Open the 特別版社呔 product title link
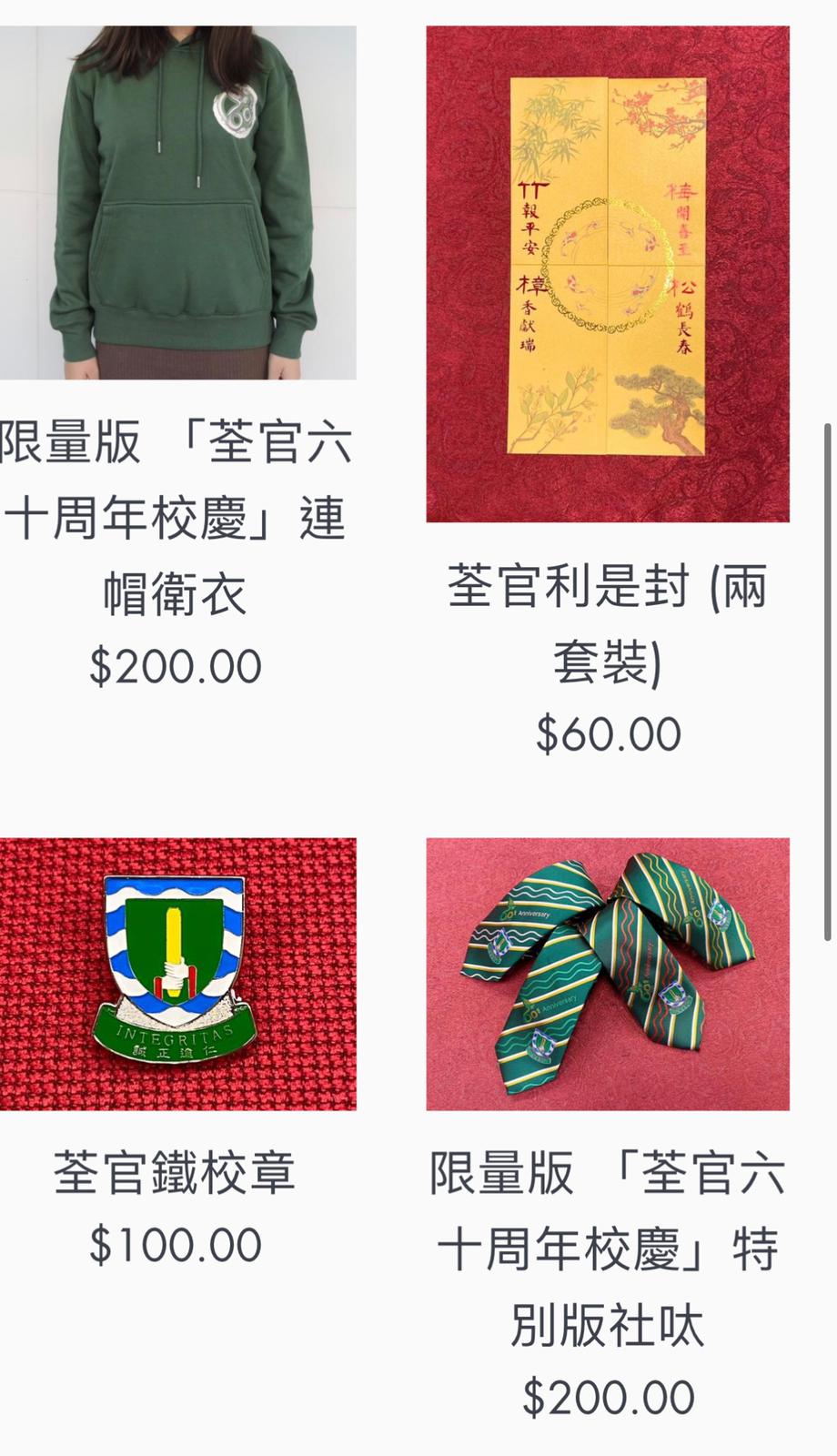The width and height of the screenshot is (837, 1456). [x=608, y=1249]
